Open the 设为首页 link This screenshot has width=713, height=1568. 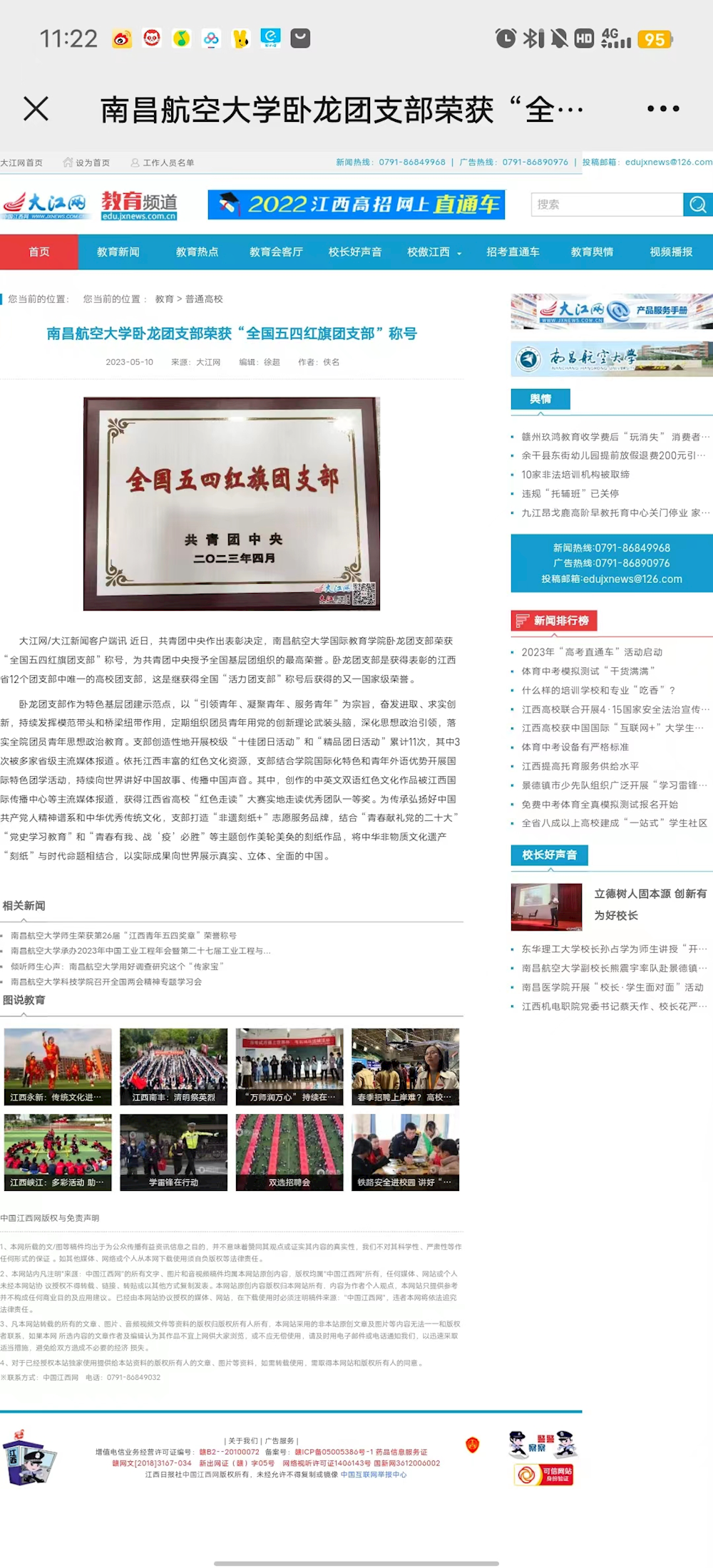[x=92, y=163]
